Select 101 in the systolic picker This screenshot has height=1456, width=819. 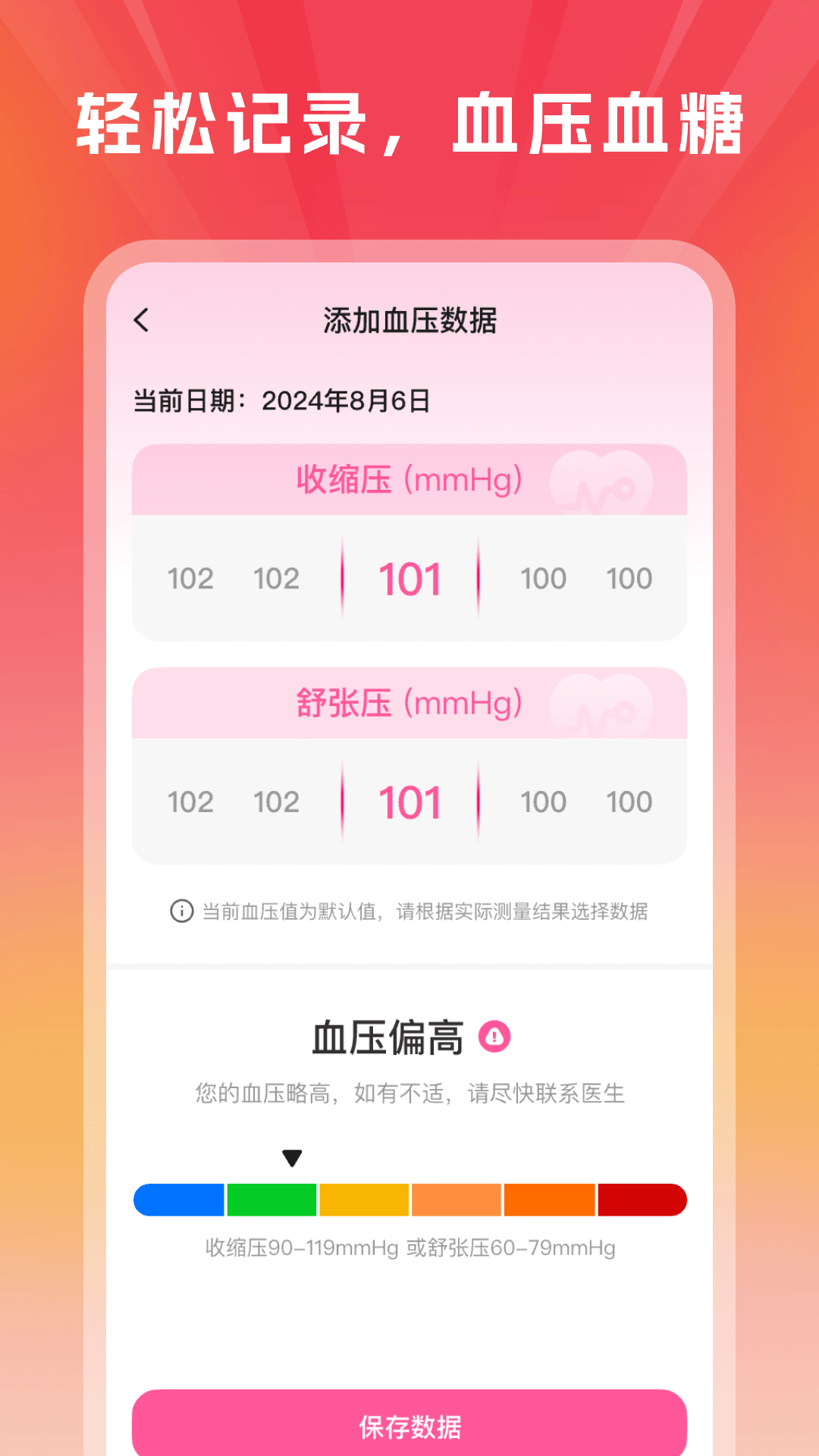click(409, 578)
